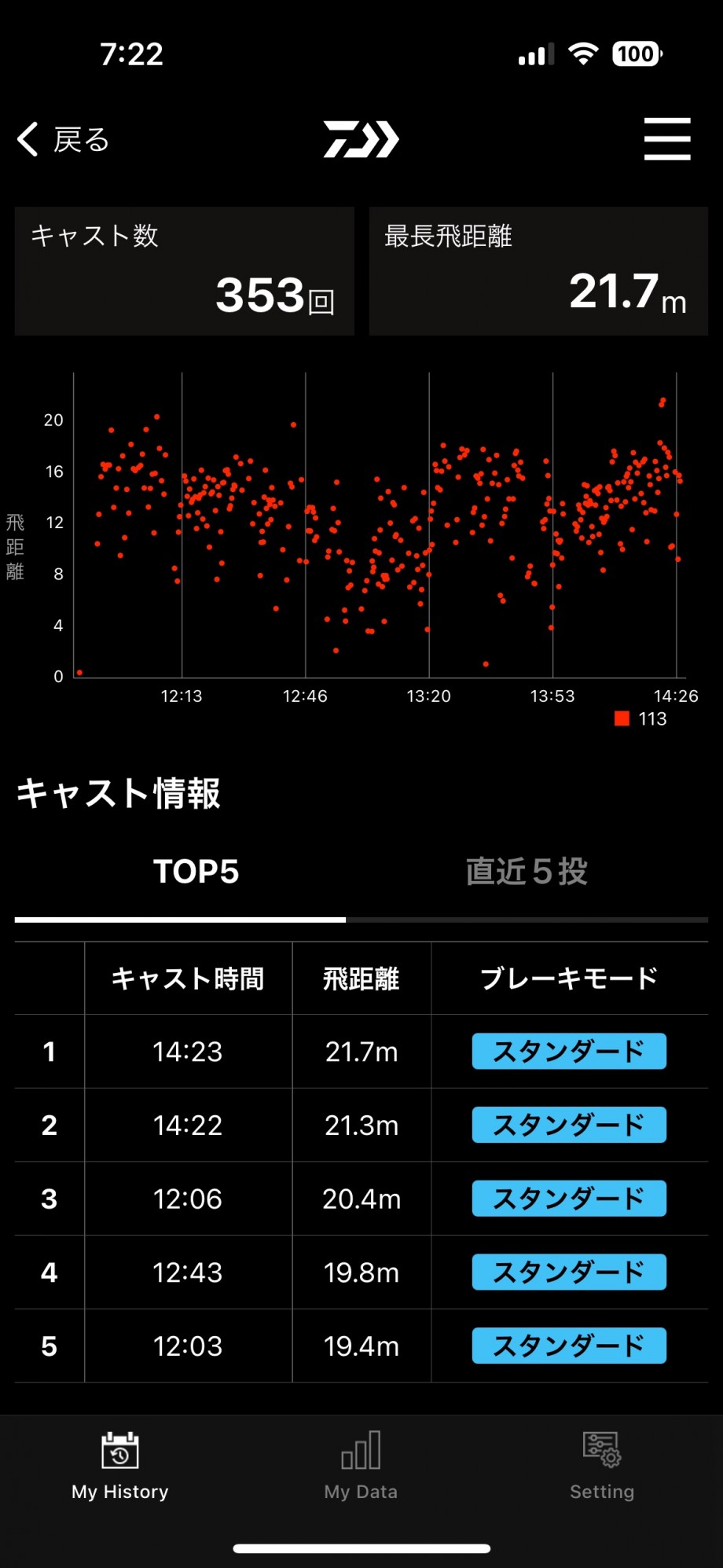Open the hamburger menu
The height and width of the screenshot is (1568, 723).
(667, 139)
